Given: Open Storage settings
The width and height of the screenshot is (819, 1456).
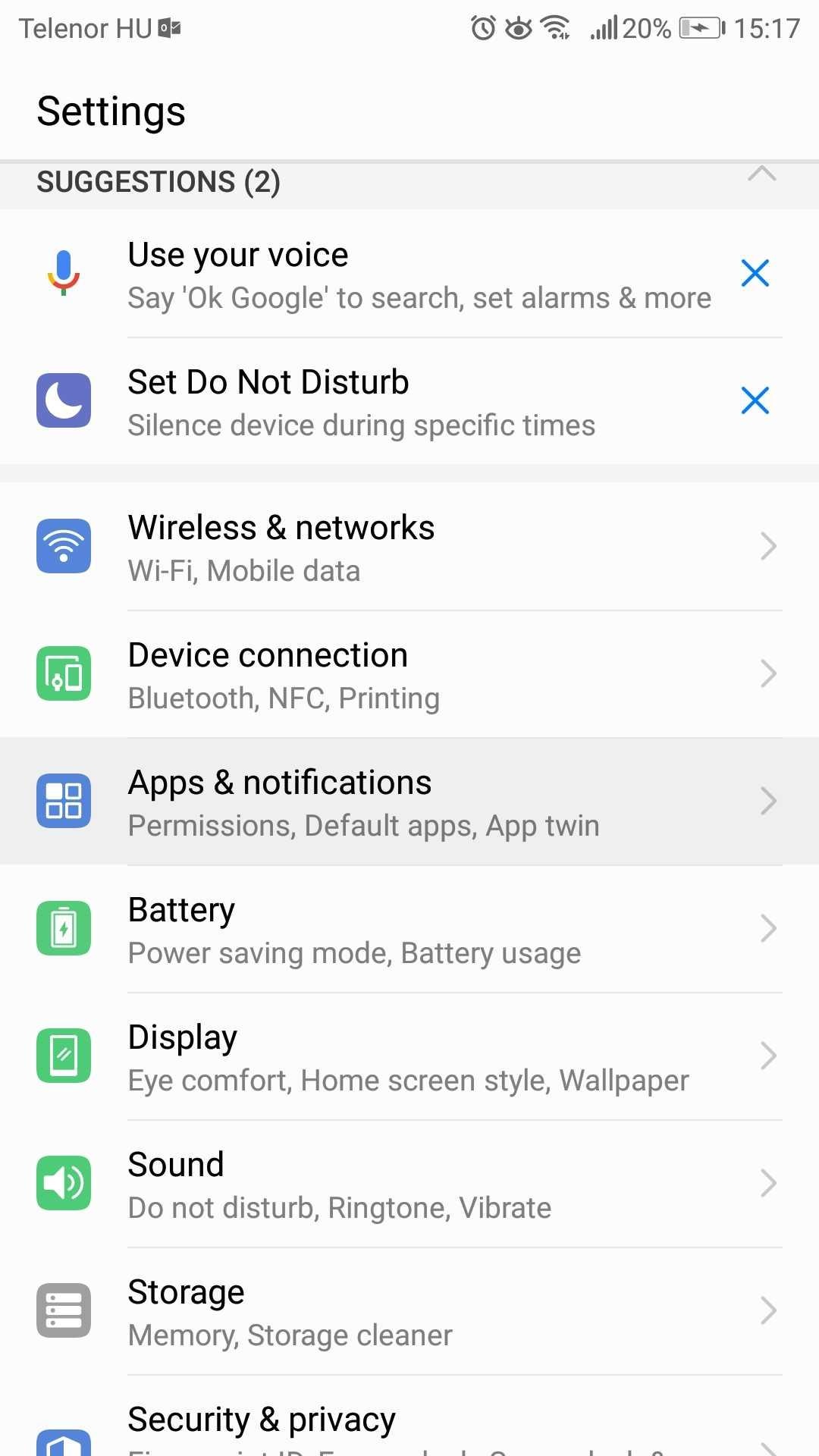Looking at the screenshot, I should click(409, 1312).
